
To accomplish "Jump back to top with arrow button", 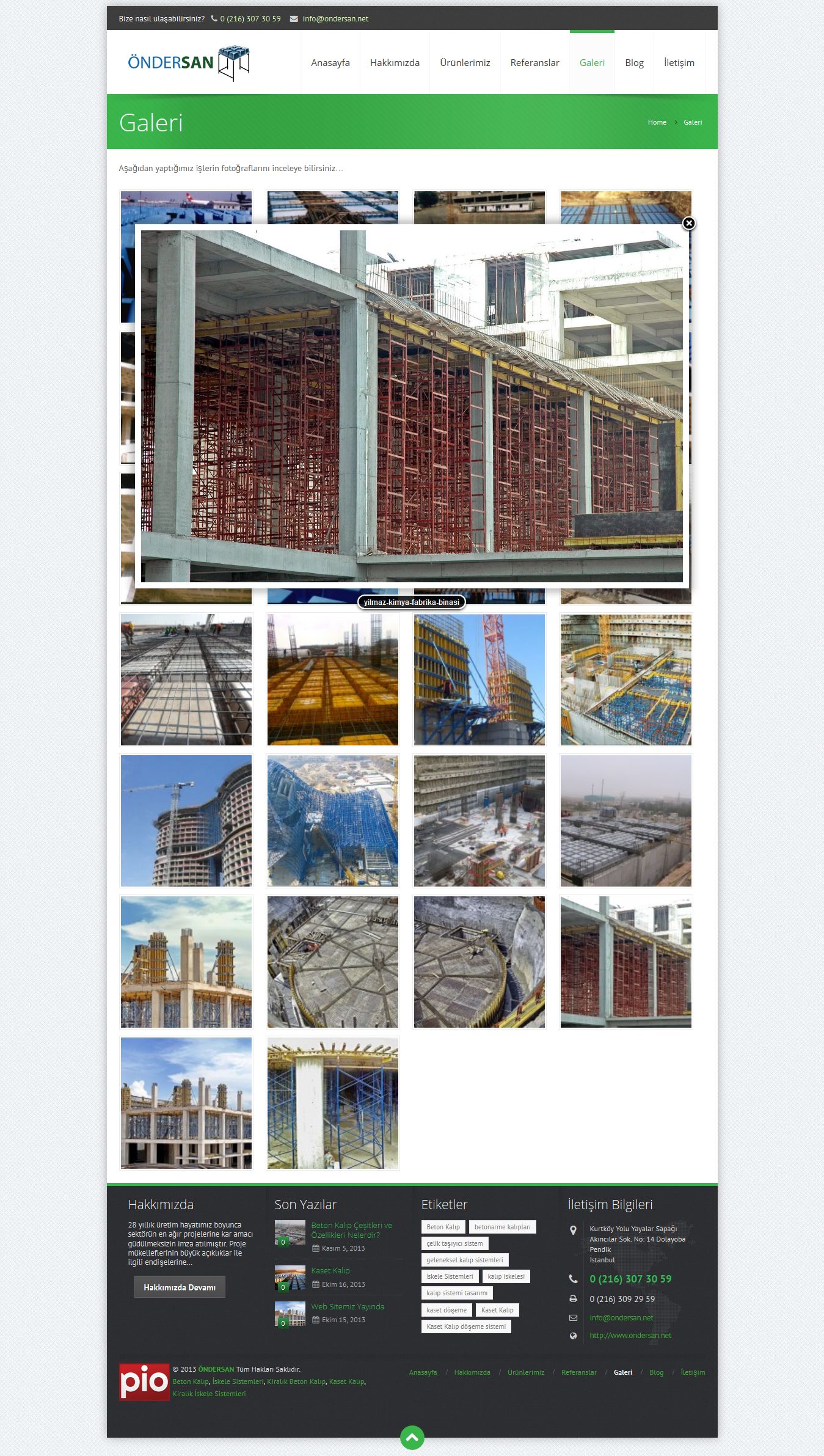I will (412, 1438).
